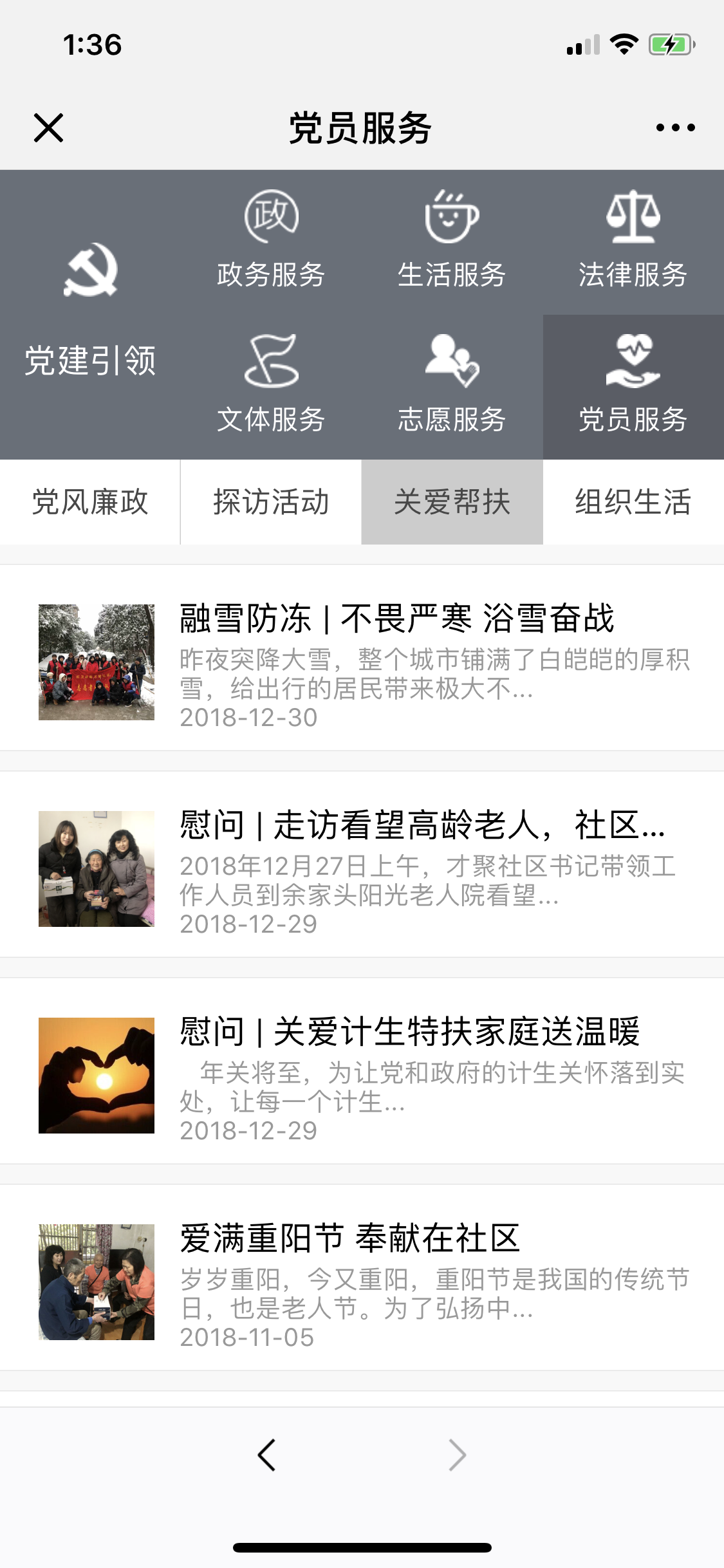This screenshot has width=724, height=1568.
Task: Open 志愿服务 section
Action: coord(452,387)
